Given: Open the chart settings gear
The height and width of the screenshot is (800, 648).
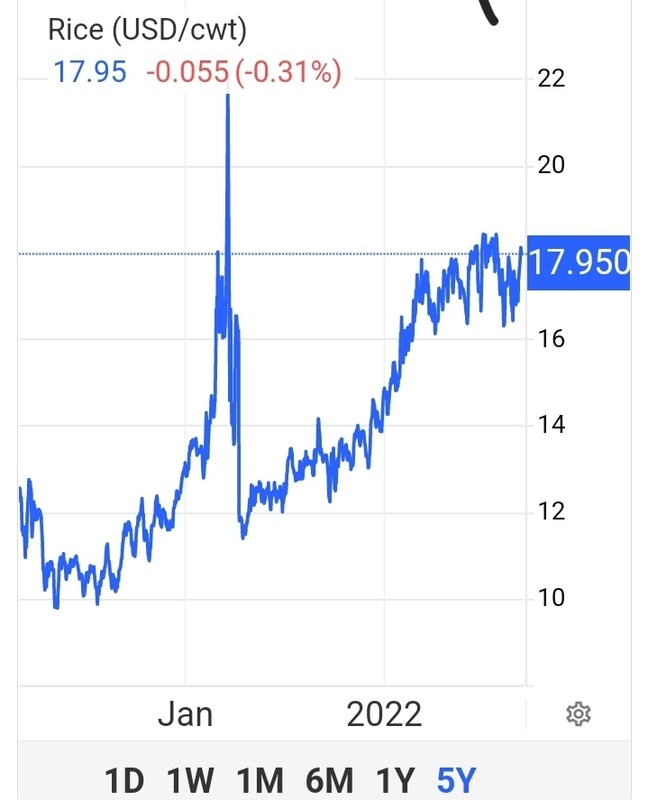Looking at the screenshot, I should [x=578, y=714].
